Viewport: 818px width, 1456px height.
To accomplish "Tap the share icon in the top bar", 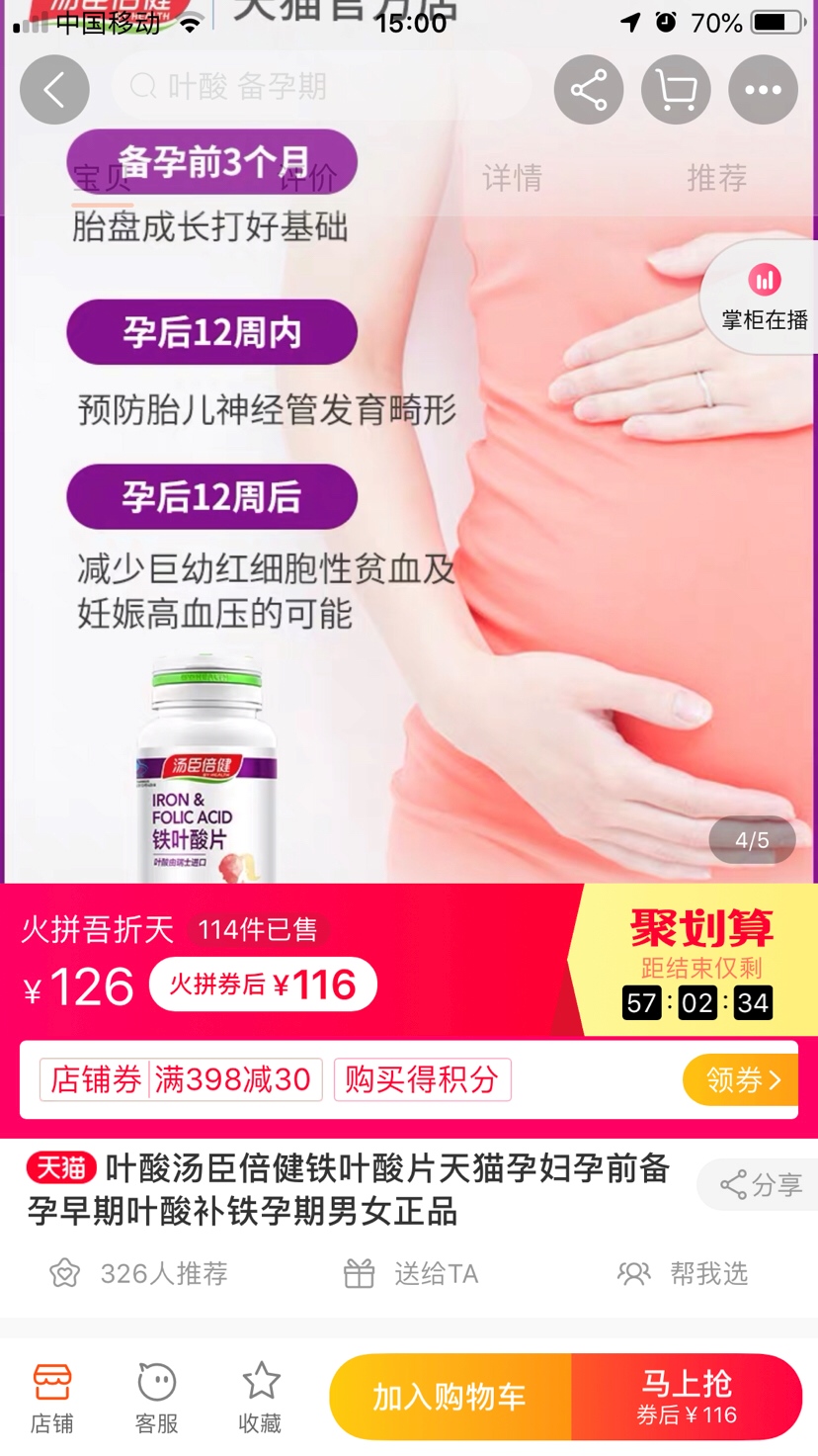I will click(x=588, y=90).
